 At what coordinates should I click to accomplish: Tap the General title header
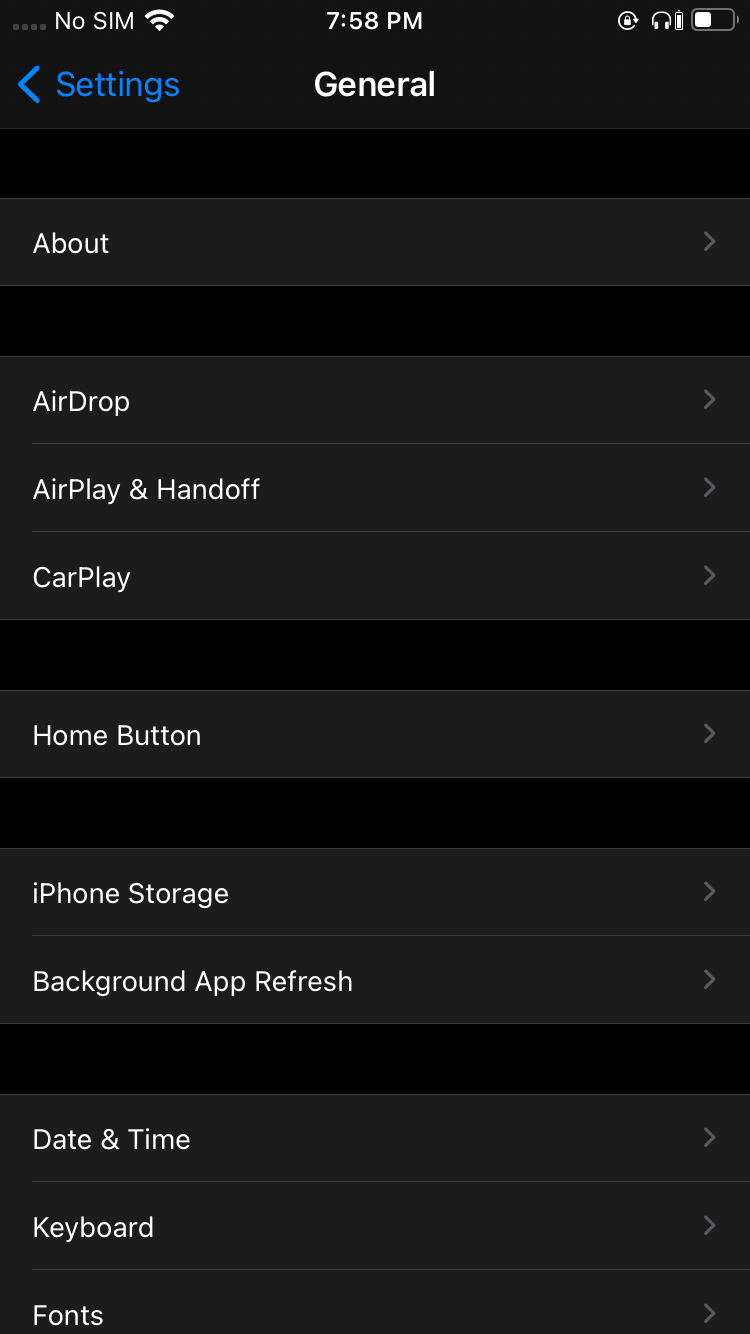(x=375, y=85)
